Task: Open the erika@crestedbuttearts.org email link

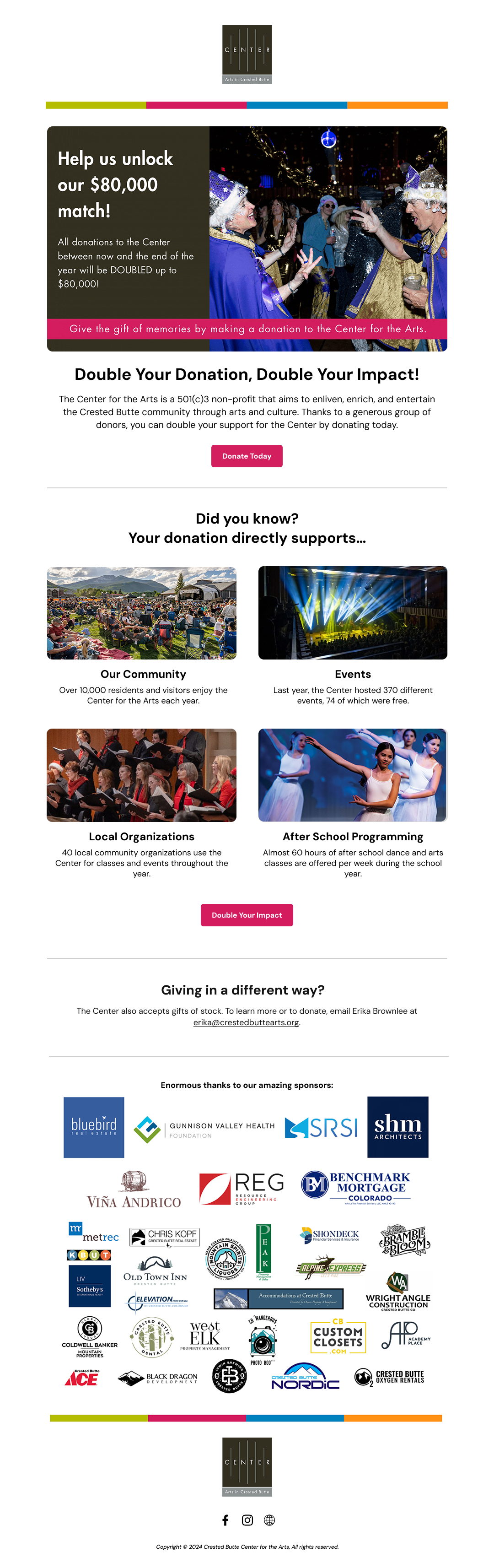Action: point(246,1022)
